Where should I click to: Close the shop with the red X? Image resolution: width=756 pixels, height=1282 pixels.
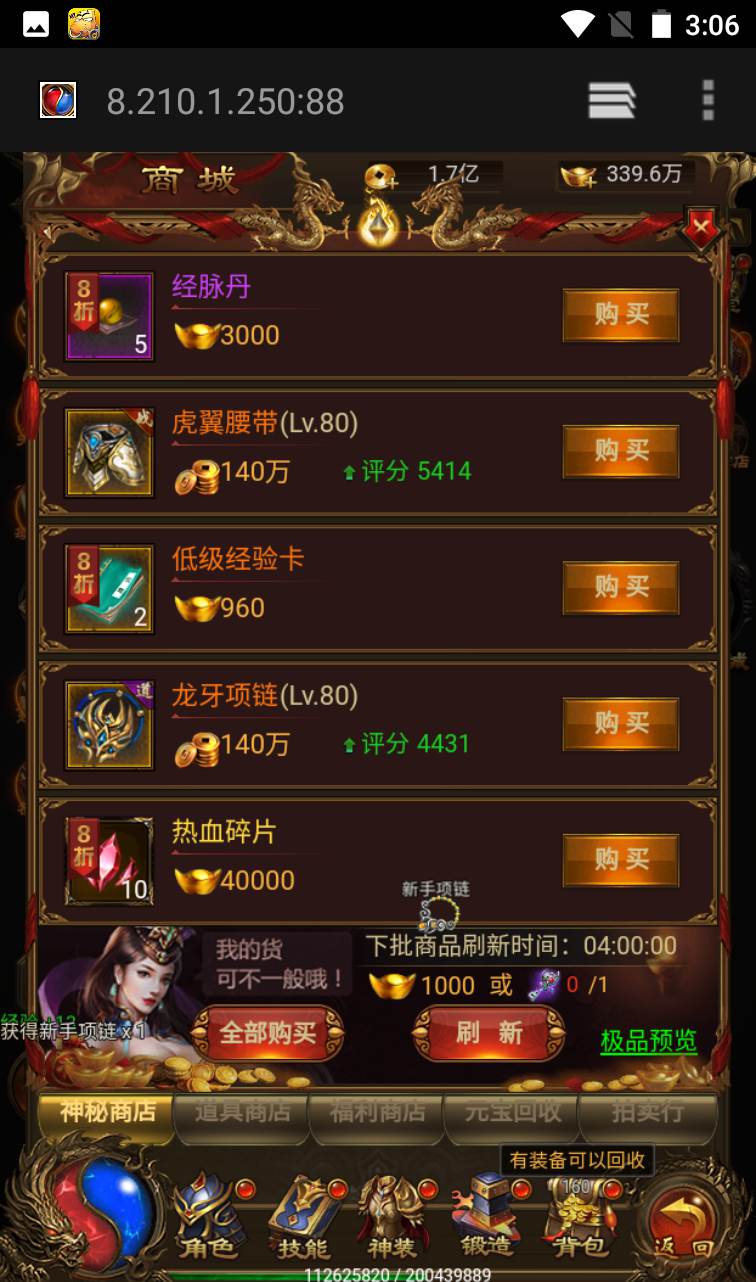(x=702, y=228)
